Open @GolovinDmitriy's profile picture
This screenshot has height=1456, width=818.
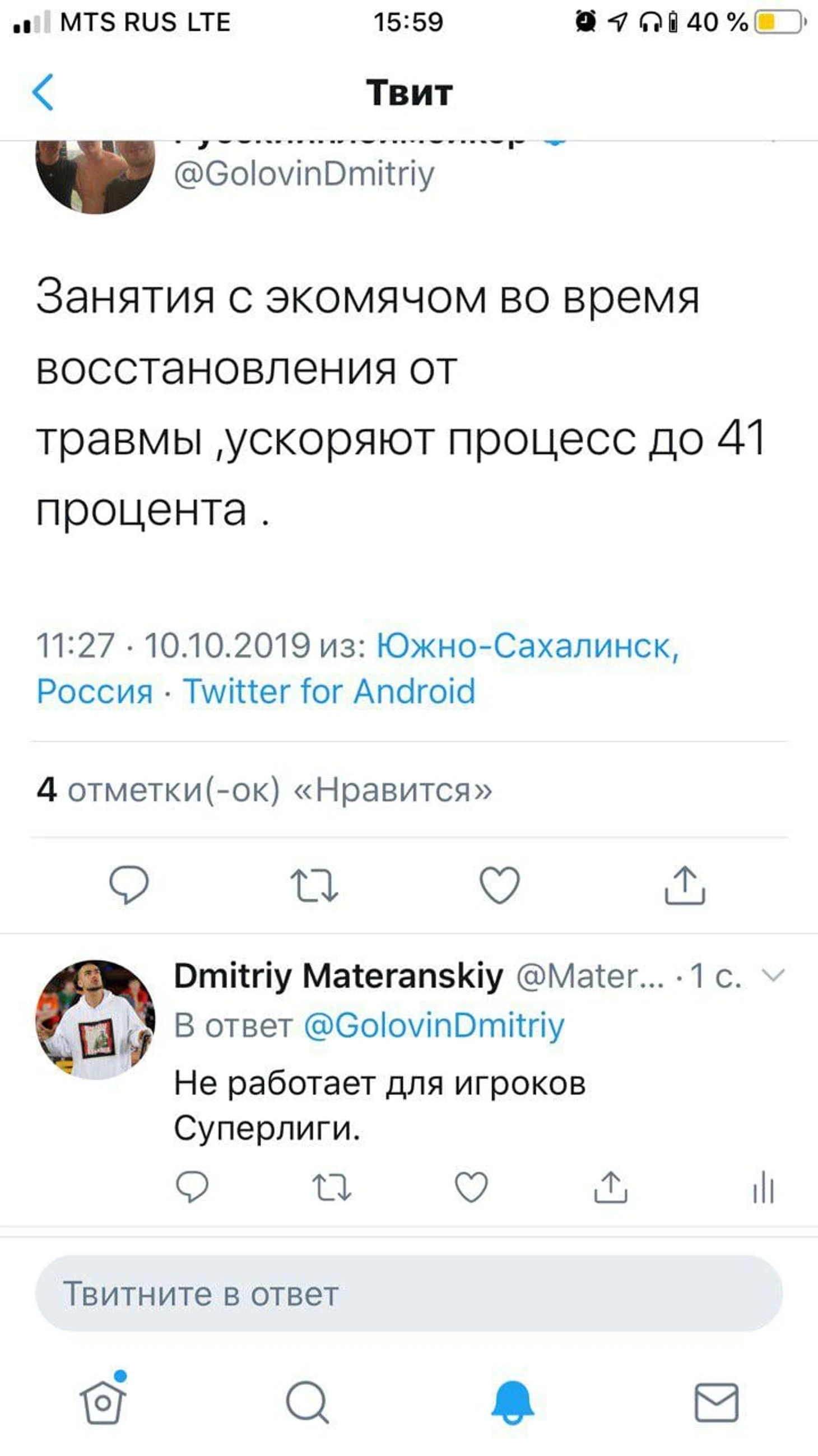[x=95, y=175]
